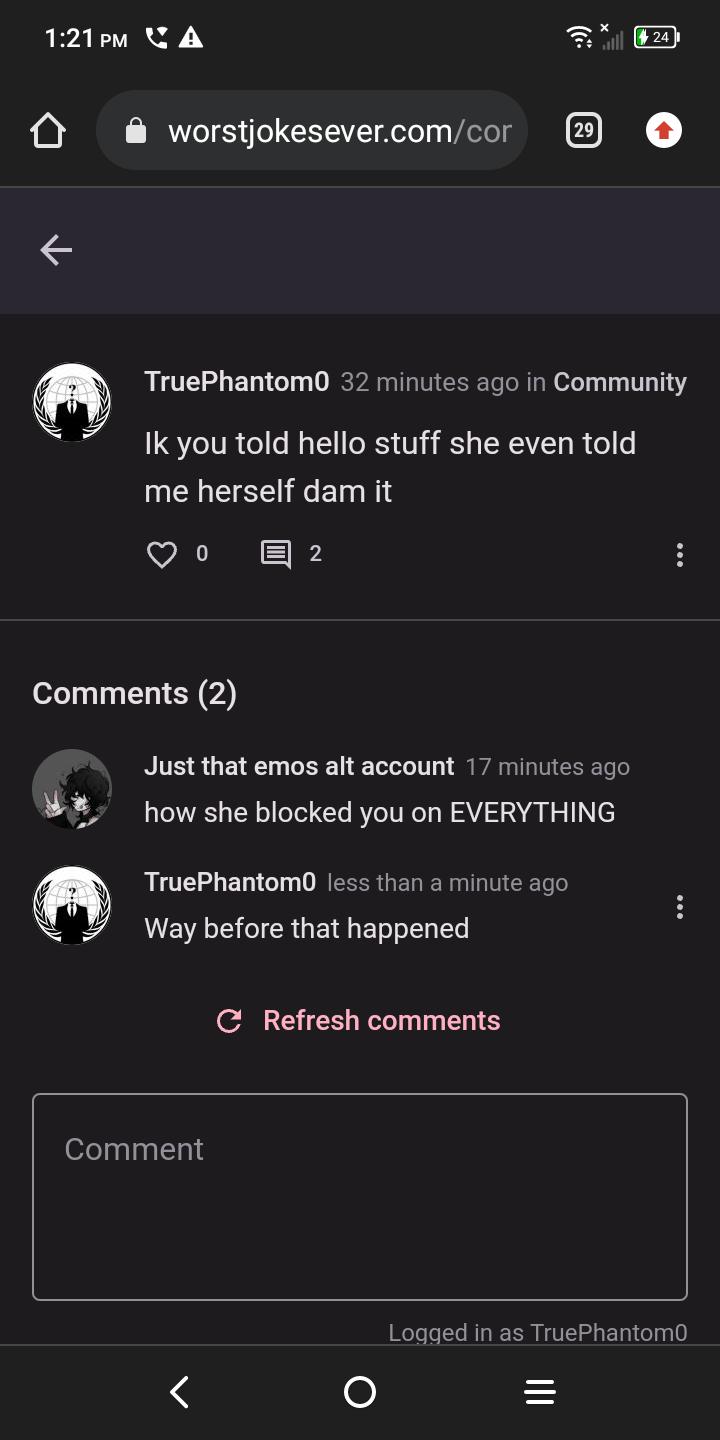Open the overflow menu on the post

tap(680, 555)
